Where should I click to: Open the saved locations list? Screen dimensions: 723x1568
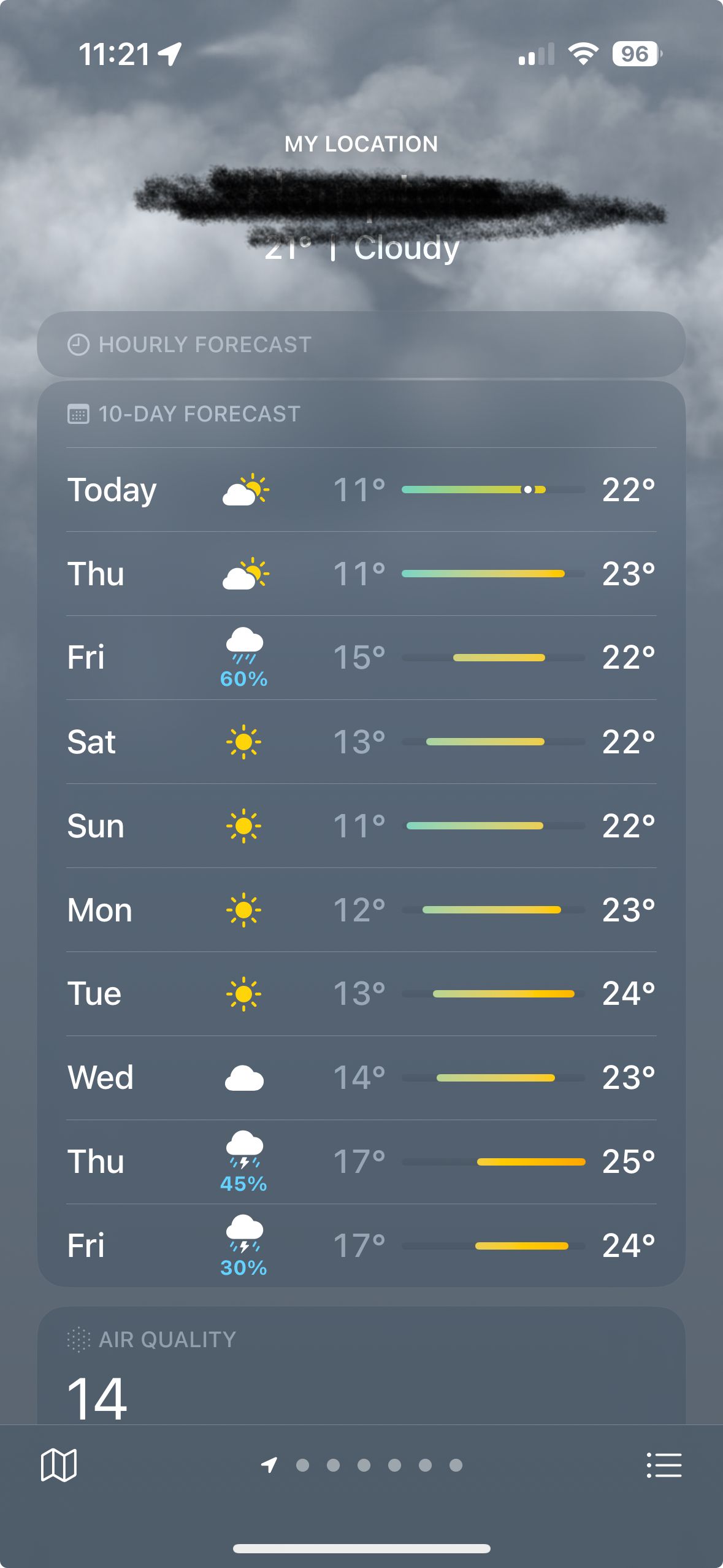664,1465
